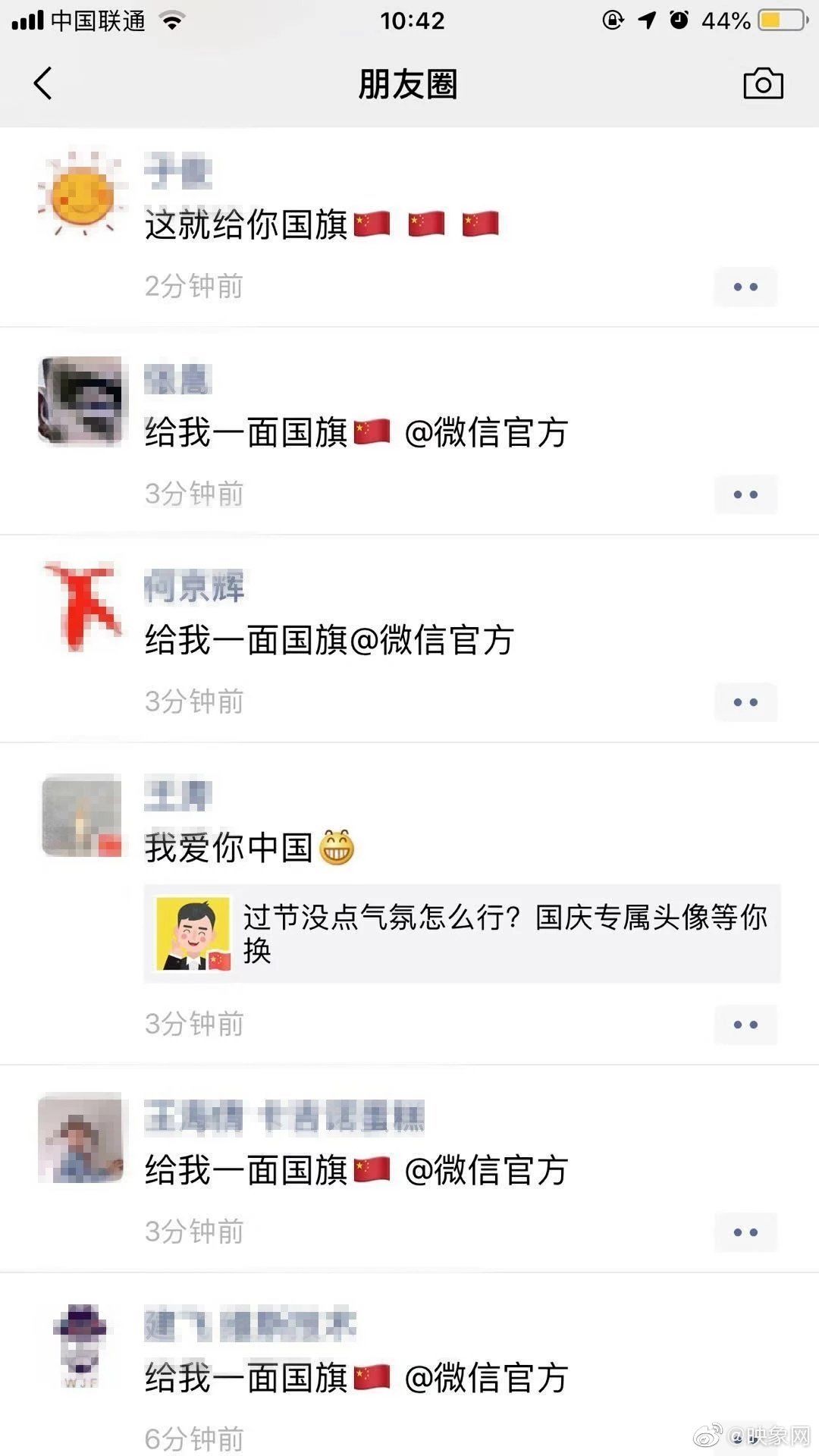Open the options on the 这就给你国旗 post
Image resolution: width=819 pixels, height=1456 pixels.
[x=745, y=287]
